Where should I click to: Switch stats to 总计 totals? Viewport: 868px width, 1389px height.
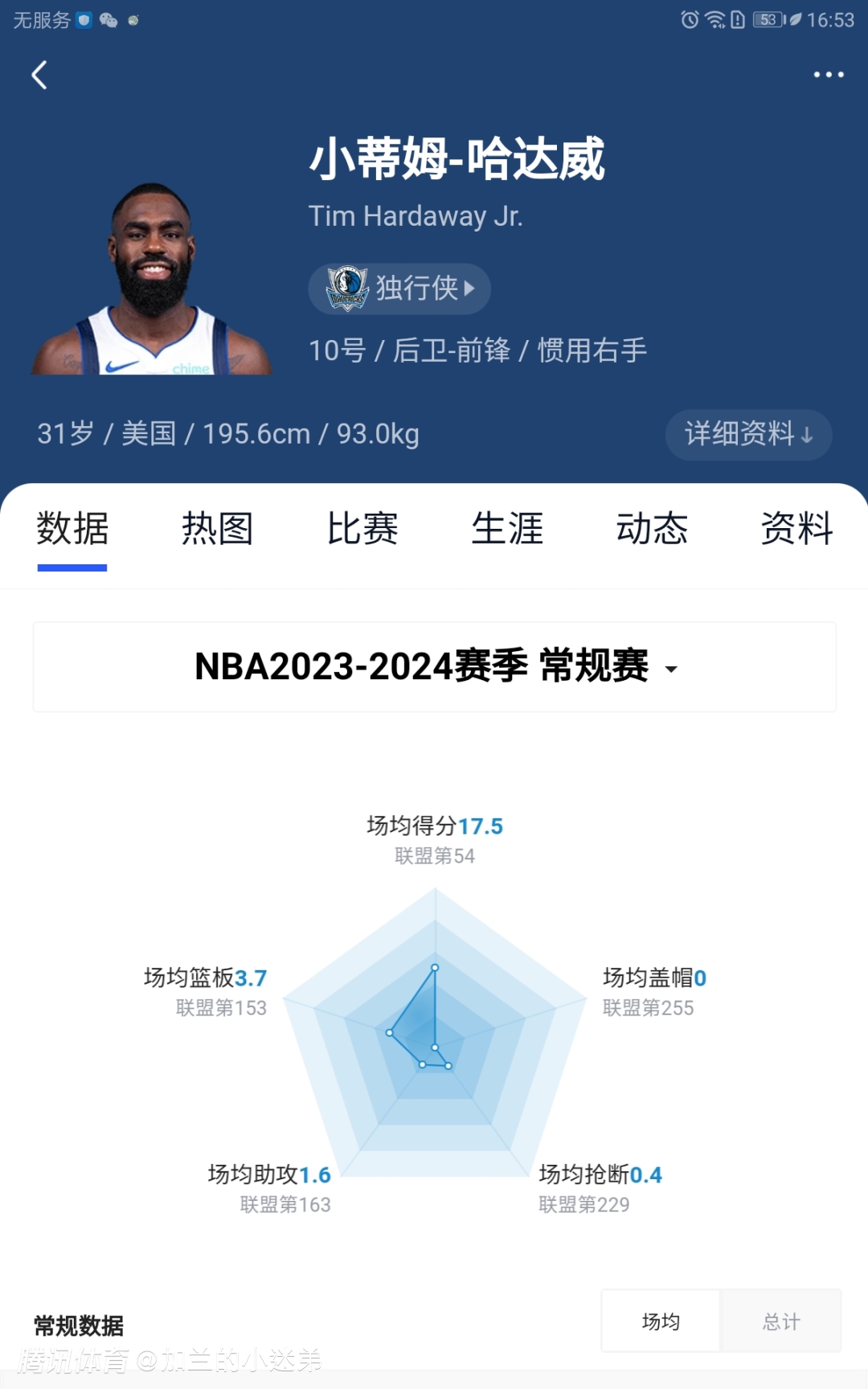point(781,1321)
